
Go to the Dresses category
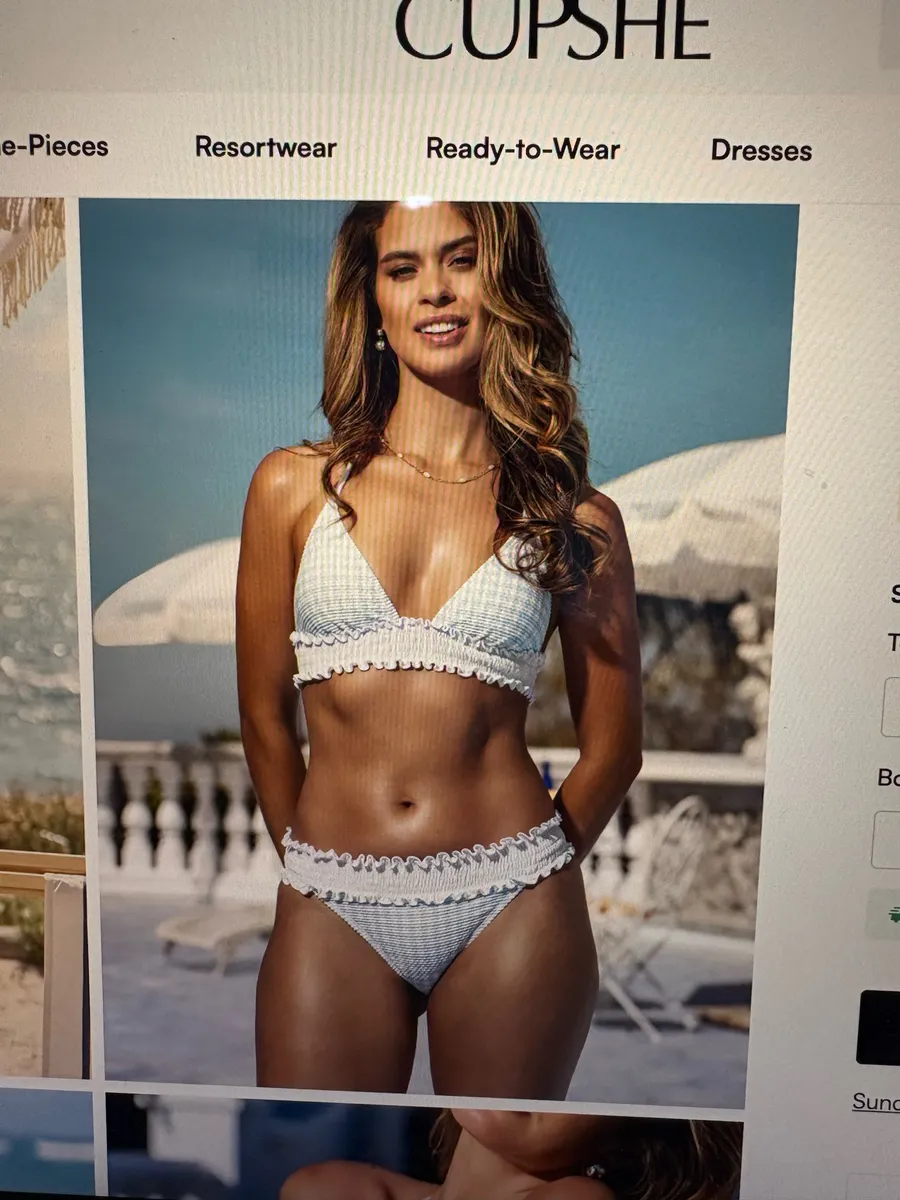point(761,150)
